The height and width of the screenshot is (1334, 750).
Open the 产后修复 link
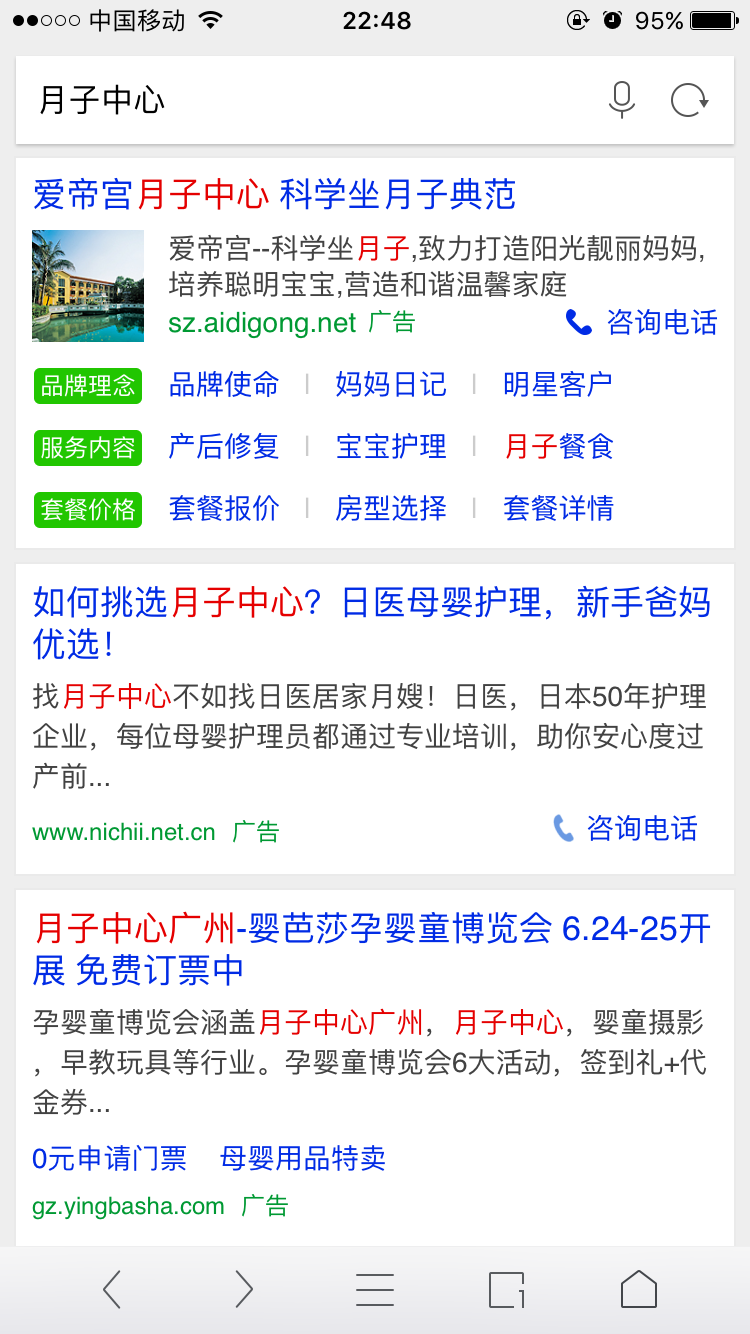coord(224,447)
